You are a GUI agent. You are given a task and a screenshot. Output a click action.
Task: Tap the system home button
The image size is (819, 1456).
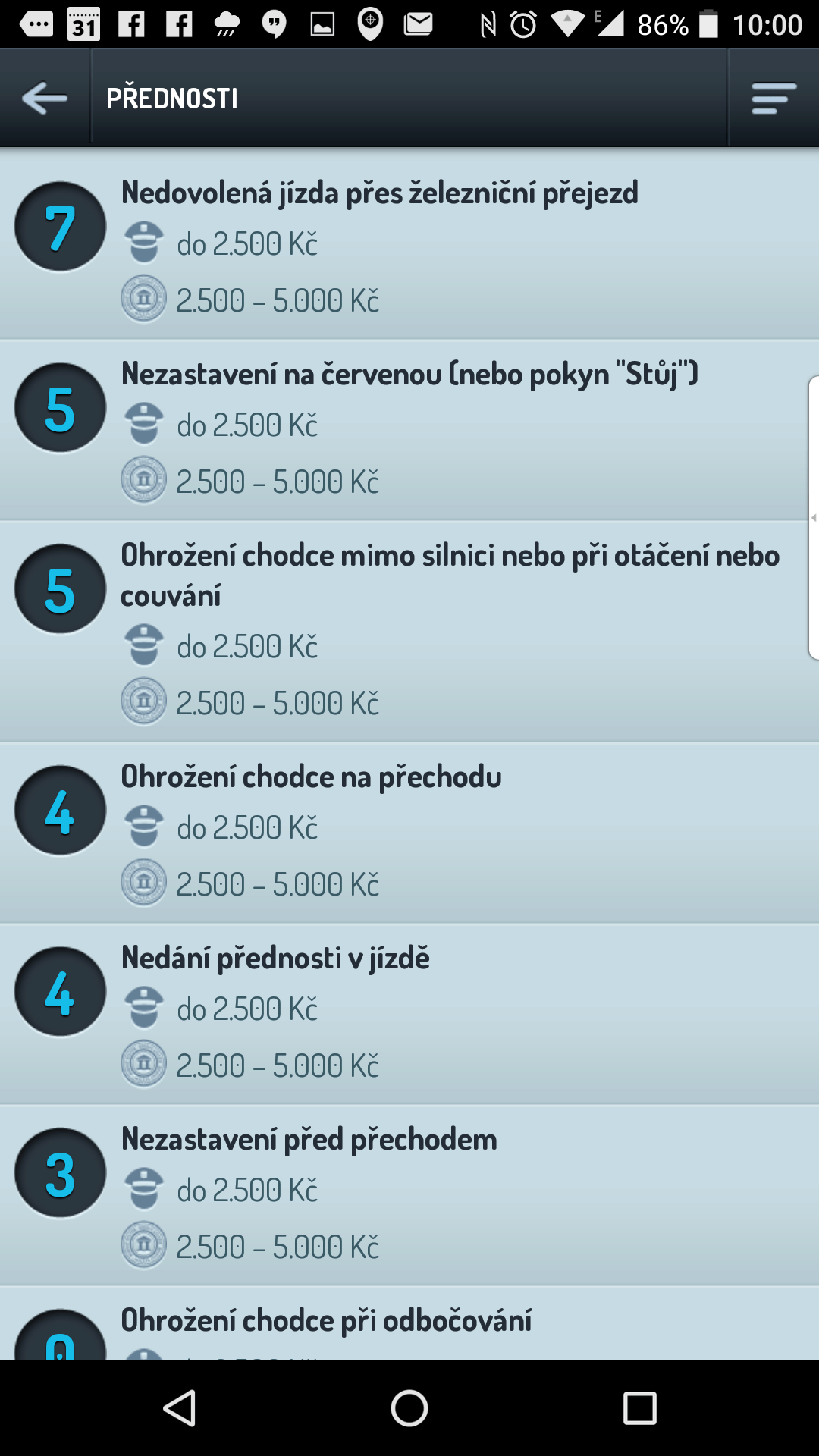409,1408
